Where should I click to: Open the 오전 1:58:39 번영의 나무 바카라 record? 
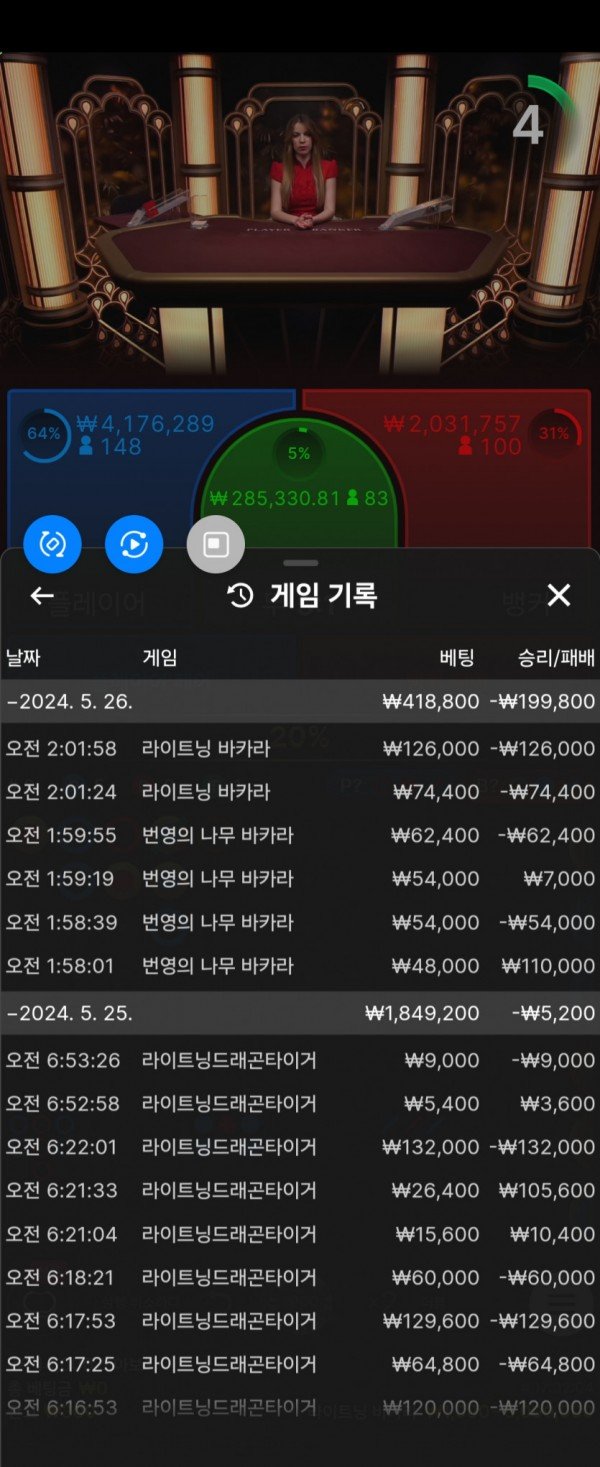coord(300,922)
